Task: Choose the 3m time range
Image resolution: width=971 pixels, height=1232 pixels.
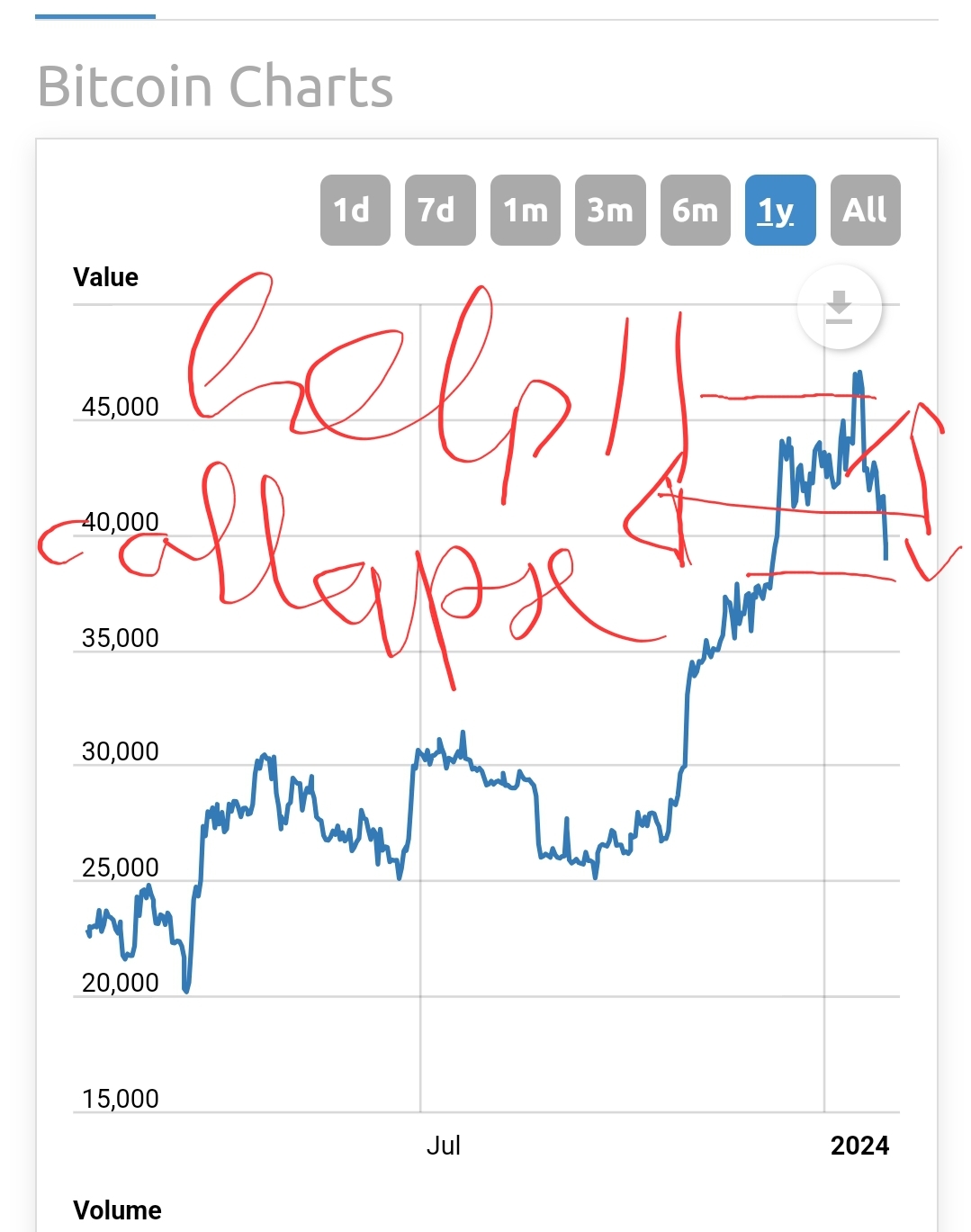Action: [609, 210]
